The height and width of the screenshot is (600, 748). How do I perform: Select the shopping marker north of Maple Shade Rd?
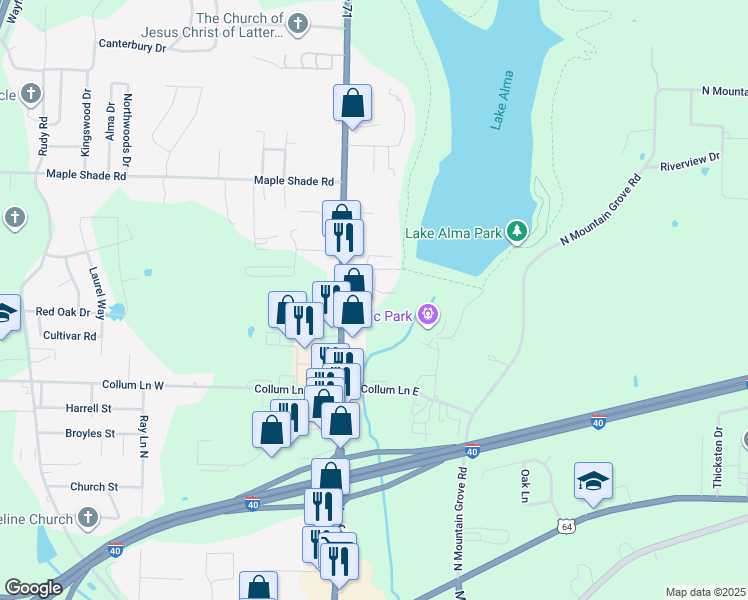coord(353,106)
